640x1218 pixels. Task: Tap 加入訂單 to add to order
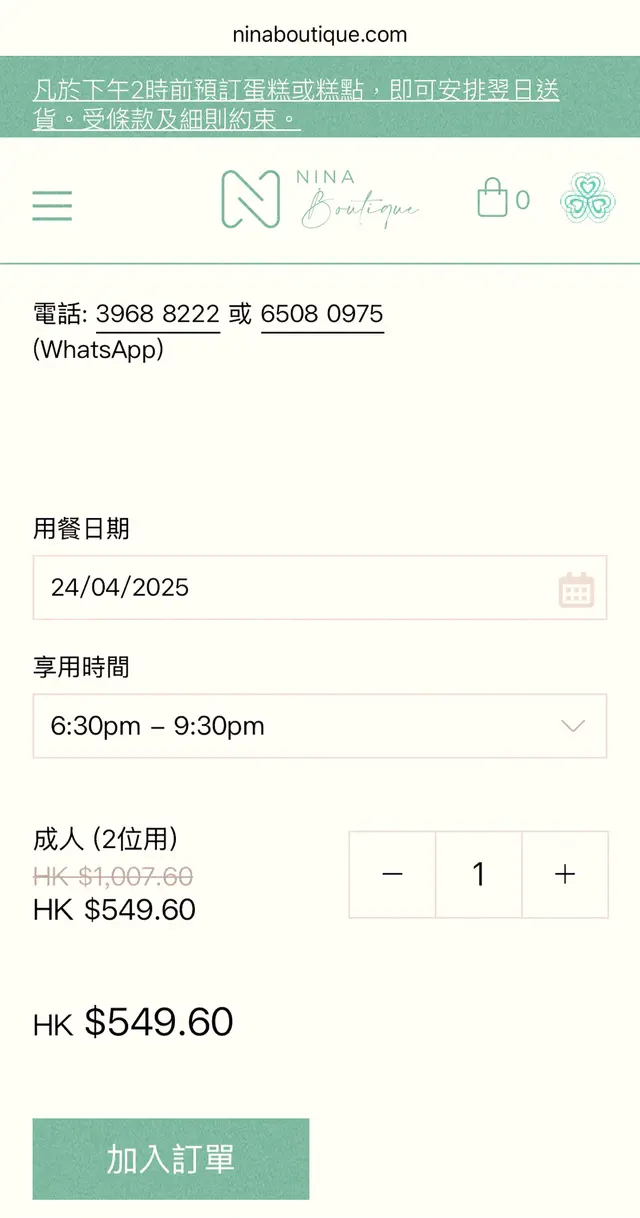[x=171, y=1159]
